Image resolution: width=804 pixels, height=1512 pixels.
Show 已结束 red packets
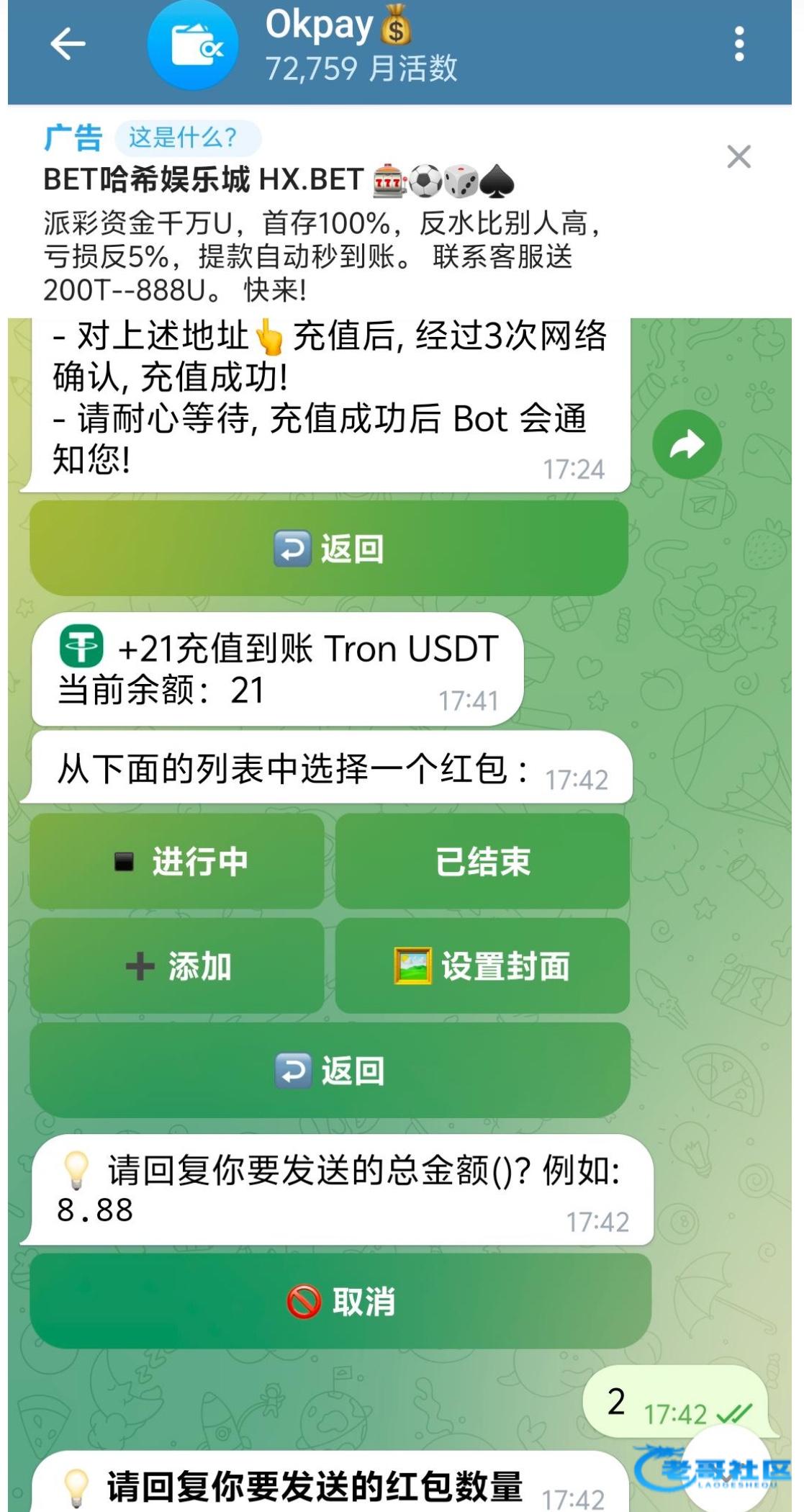[482, 861]
